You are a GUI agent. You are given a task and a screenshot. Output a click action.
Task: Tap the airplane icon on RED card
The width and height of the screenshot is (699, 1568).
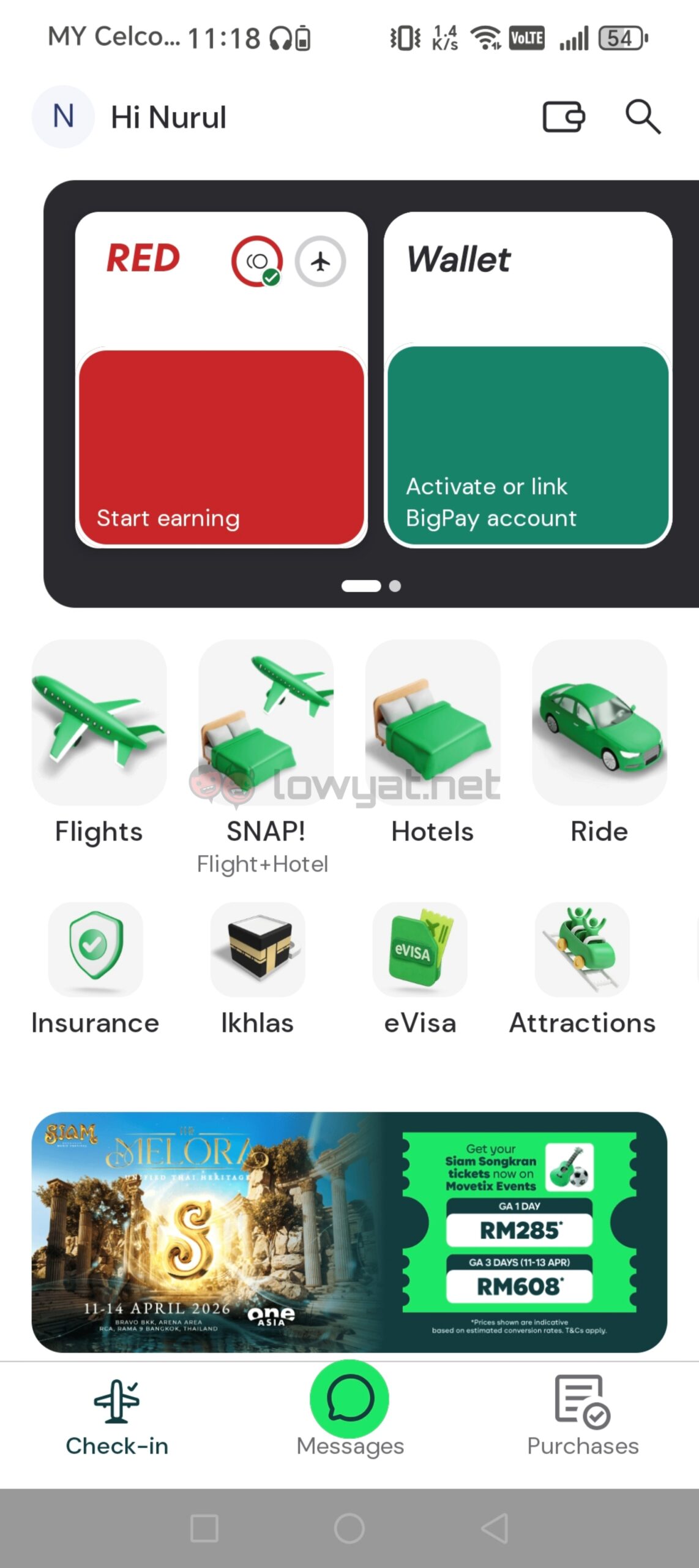tap(320, 262)
